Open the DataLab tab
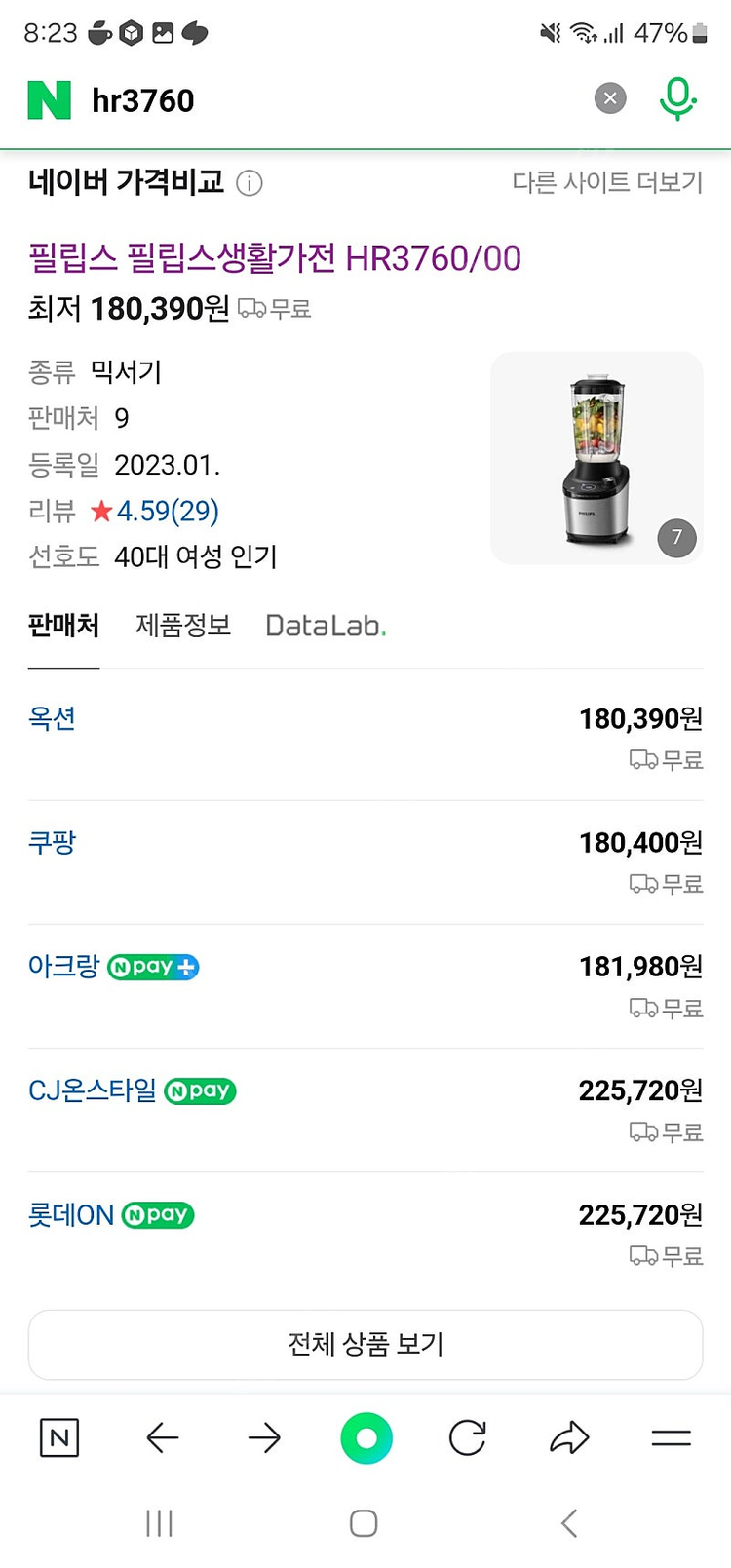 326,626
